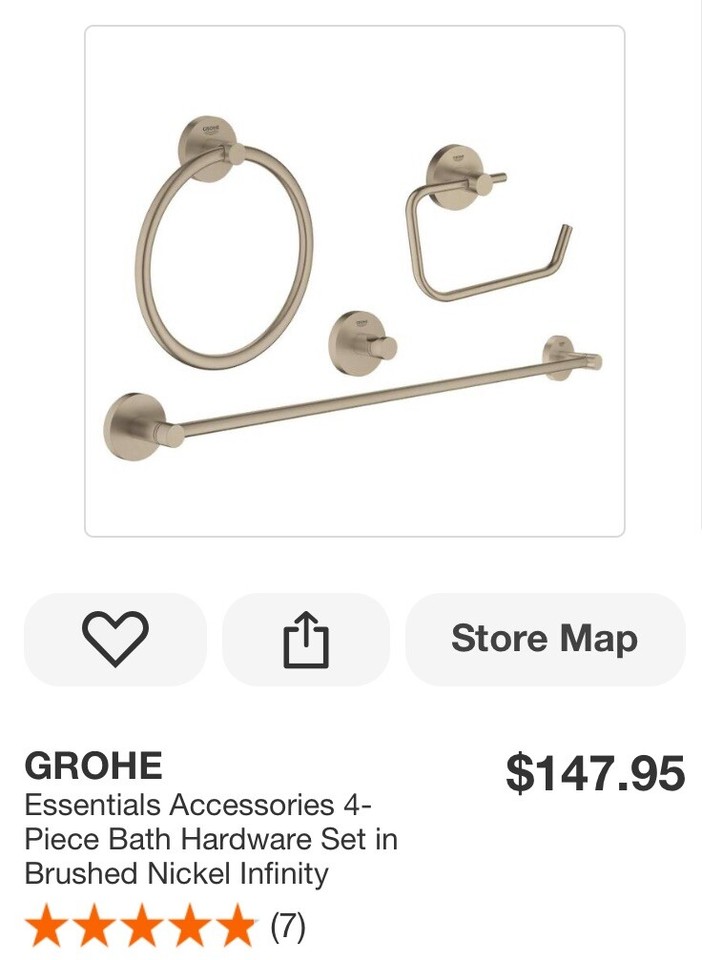The width and height of the screenshot is (702, 960).
Task: Open the Store Map
Action: coord(545,639)
